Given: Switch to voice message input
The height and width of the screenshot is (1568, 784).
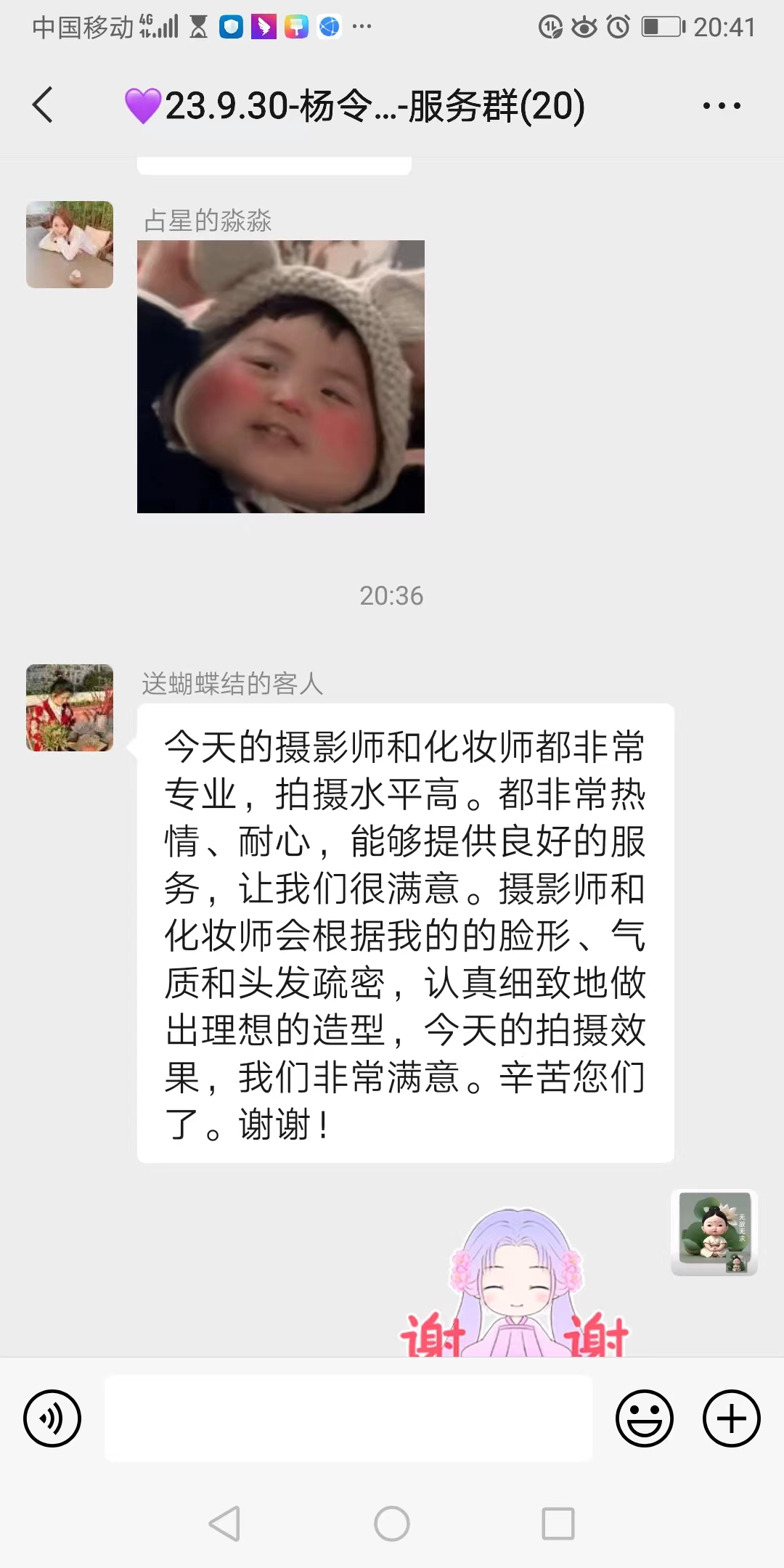Looking at the screenshot, I should tap(52, 1418).
